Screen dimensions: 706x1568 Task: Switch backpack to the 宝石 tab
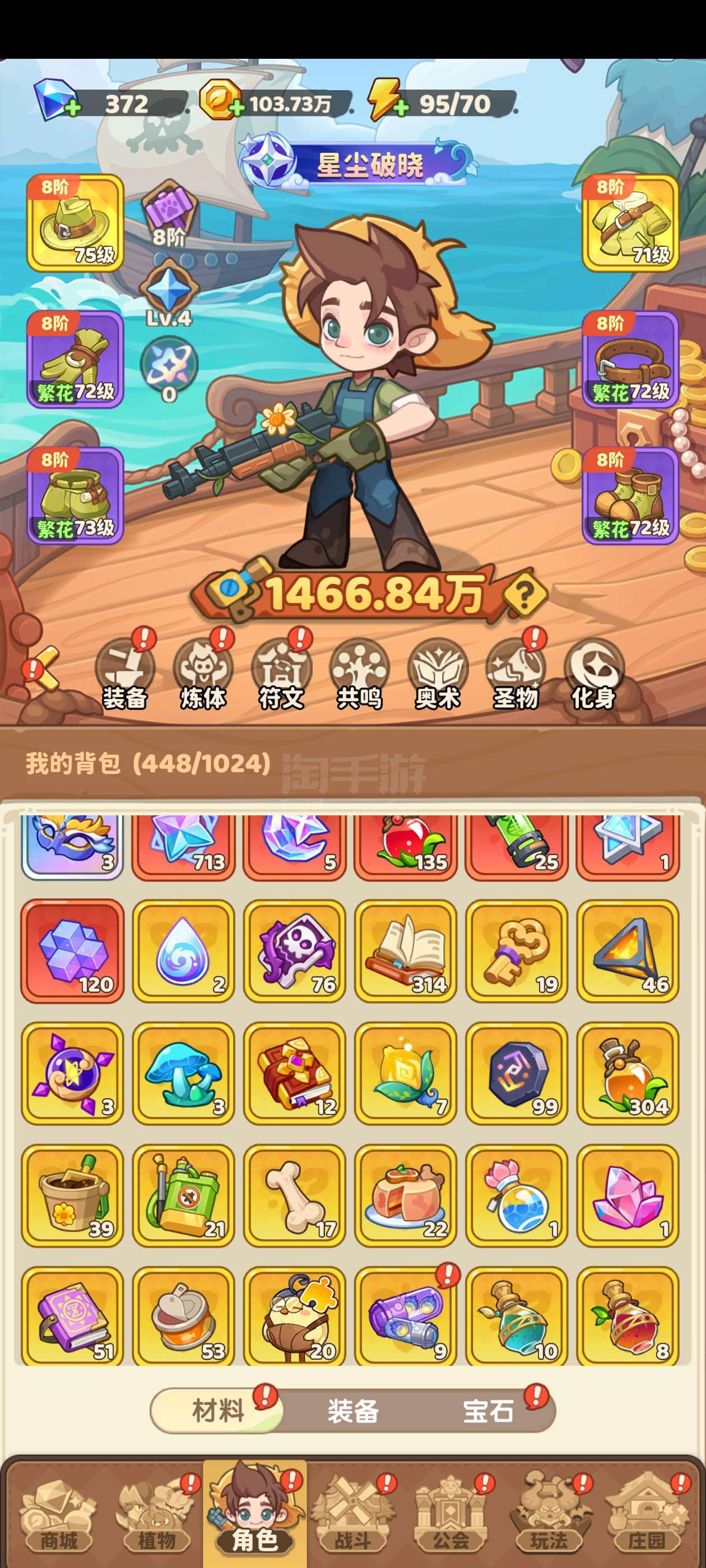[487, 1410]
